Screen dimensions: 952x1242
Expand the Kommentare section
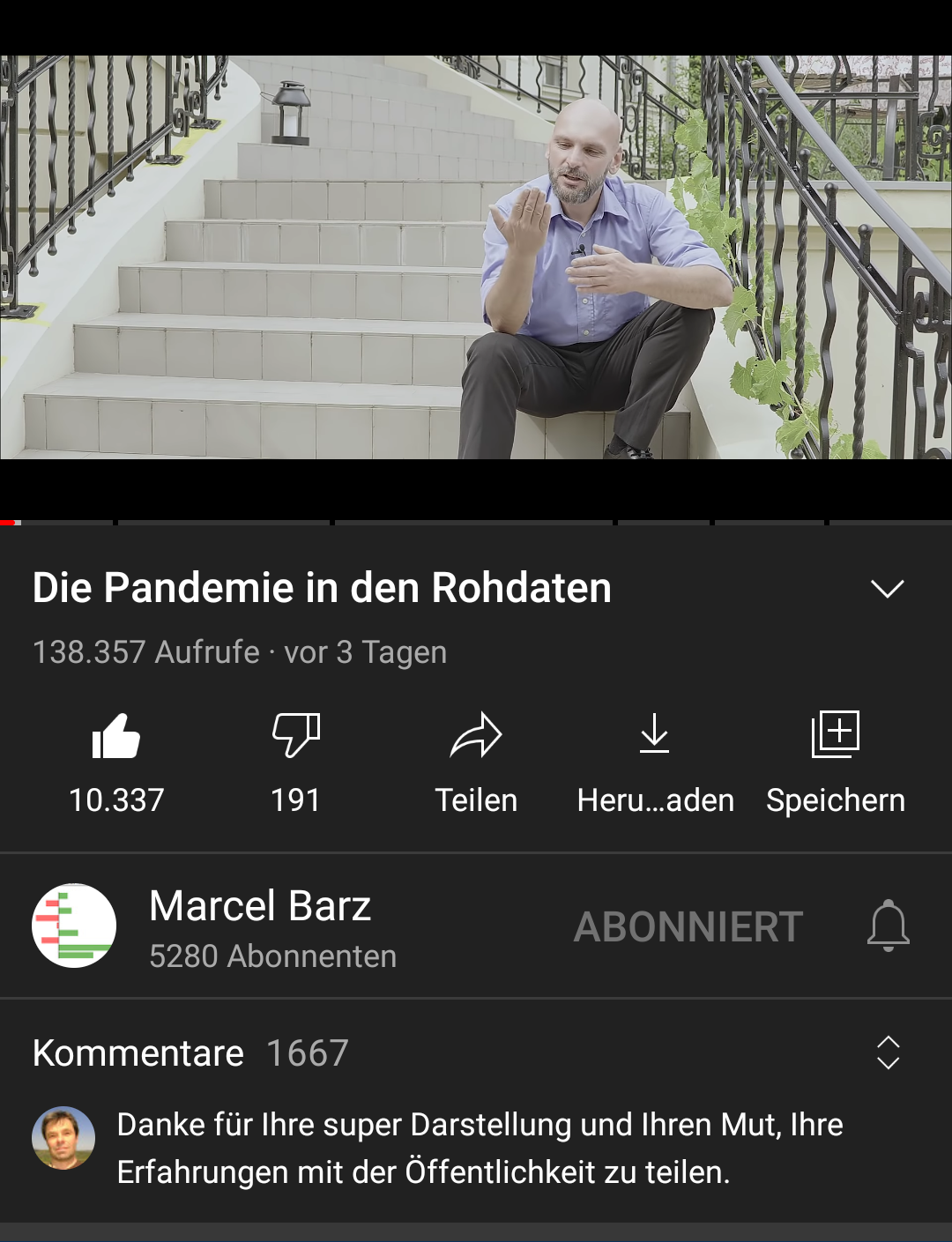pyautogui.click(x=888, y=1052)
